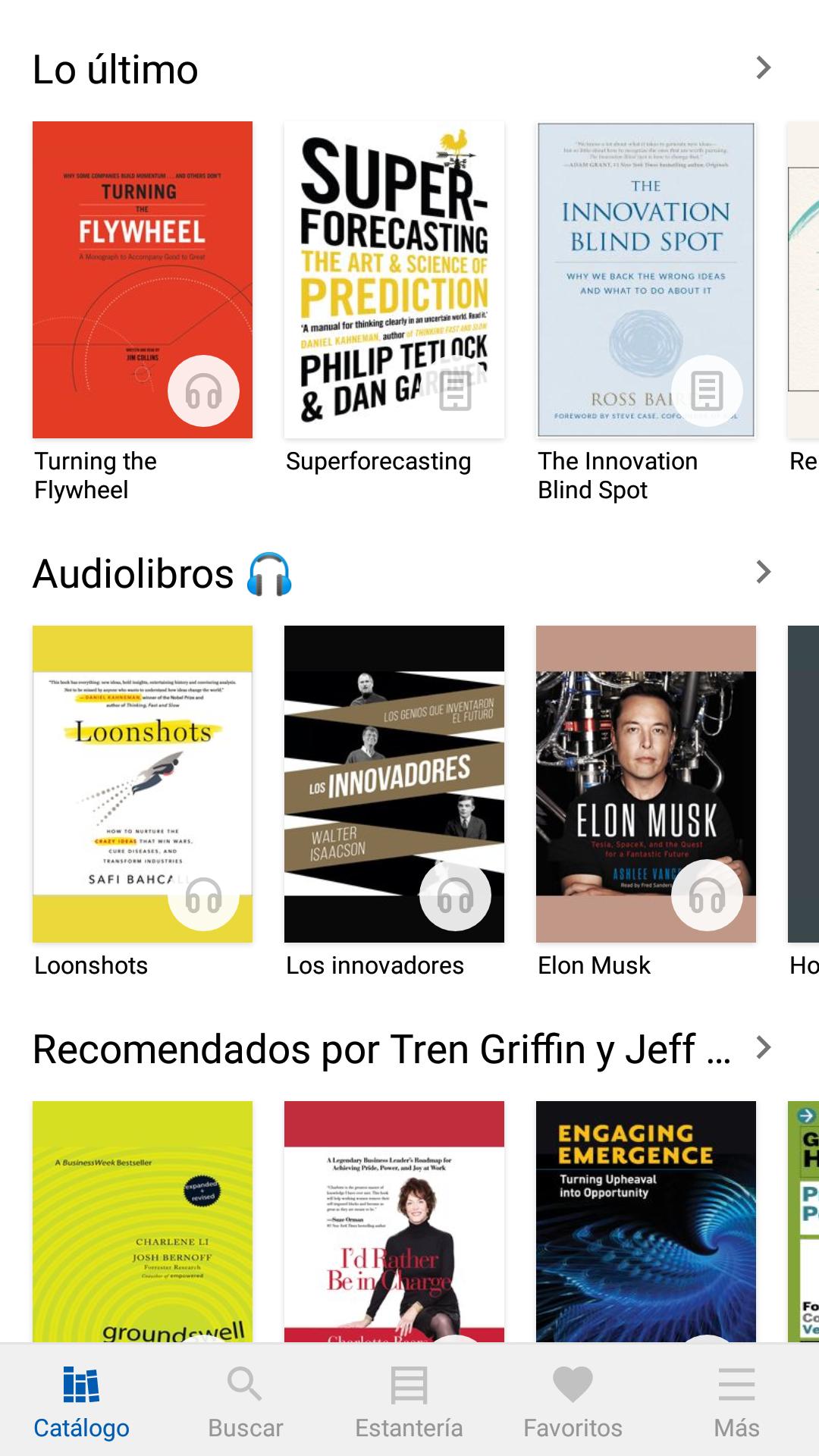Screen dimensions: 819x1456
Task: Open the Loonshots audiobook
Action: click(x=143, y=784)
